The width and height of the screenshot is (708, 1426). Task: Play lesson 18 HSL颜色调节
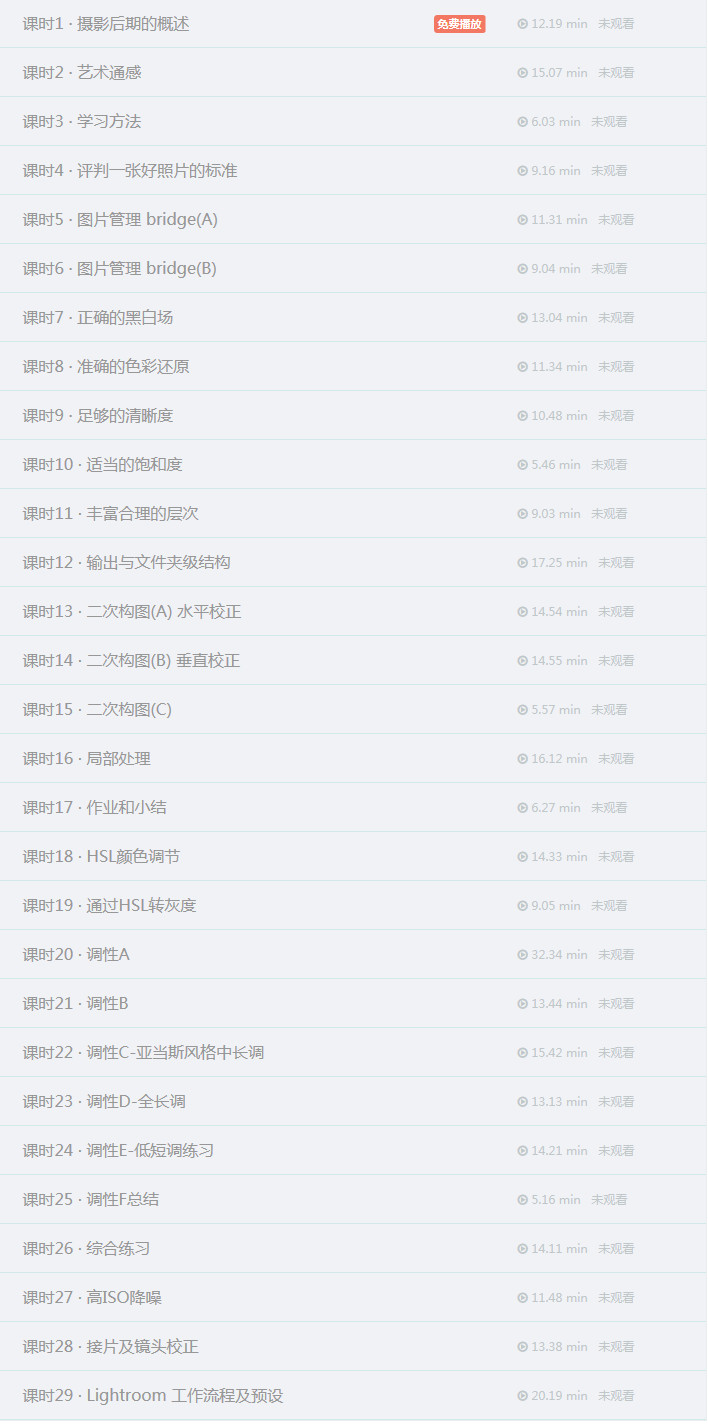pyautogui.click(x=353, y=857)
